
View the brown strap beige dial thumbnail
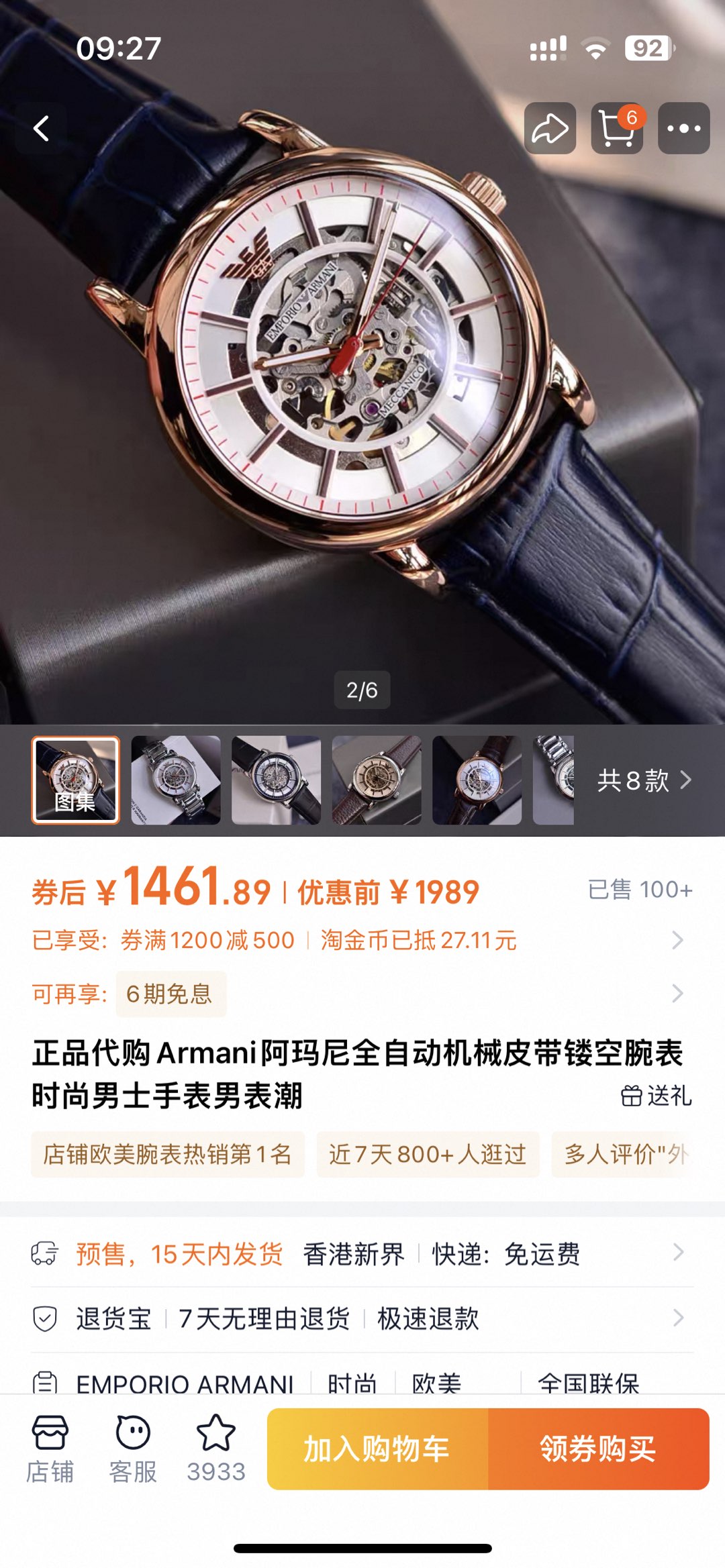click(377, 780)
